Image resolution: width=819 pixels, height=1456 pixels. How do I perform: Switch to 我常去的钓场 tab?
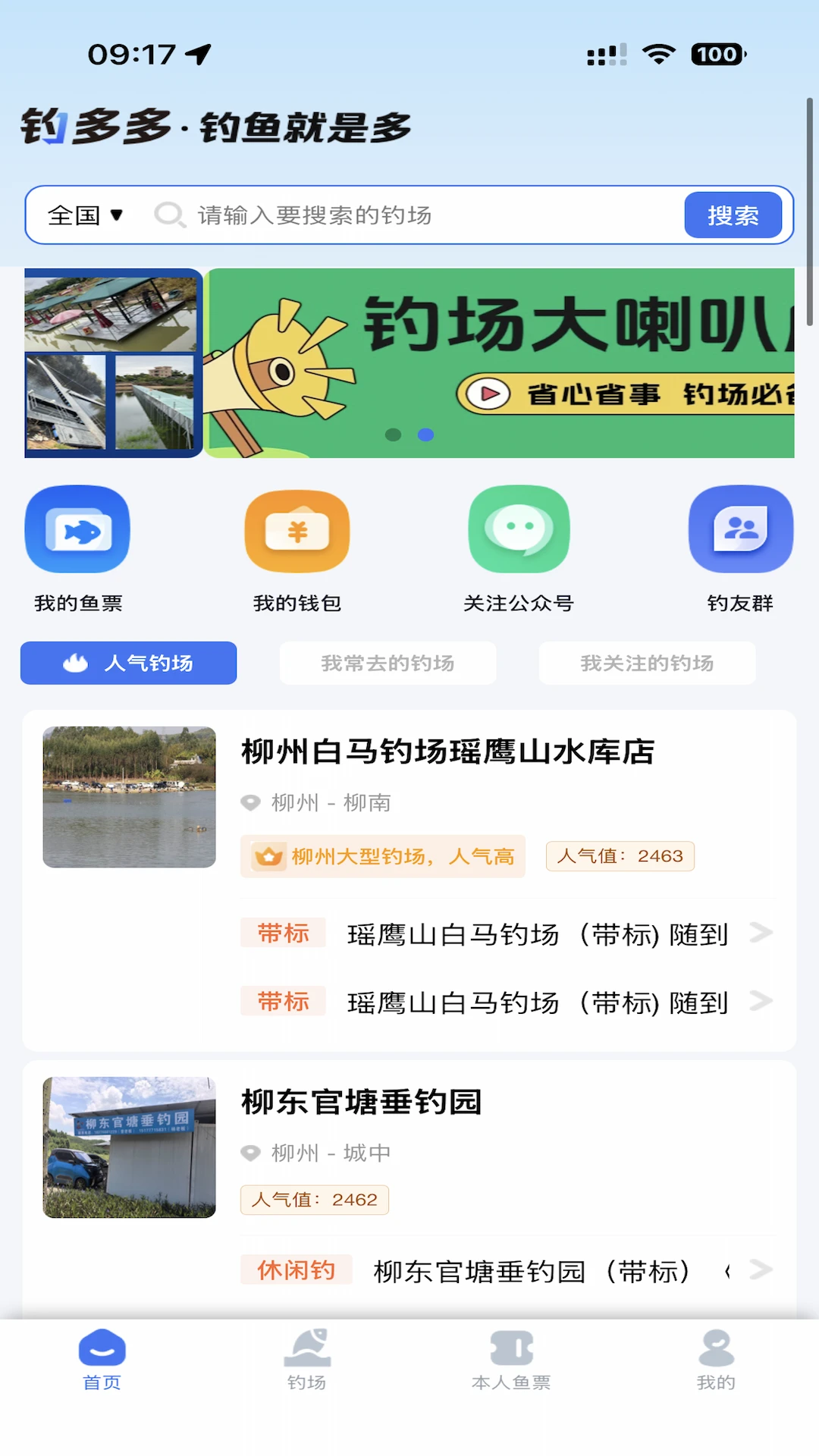pyautogui.click(x=388, y=663)
